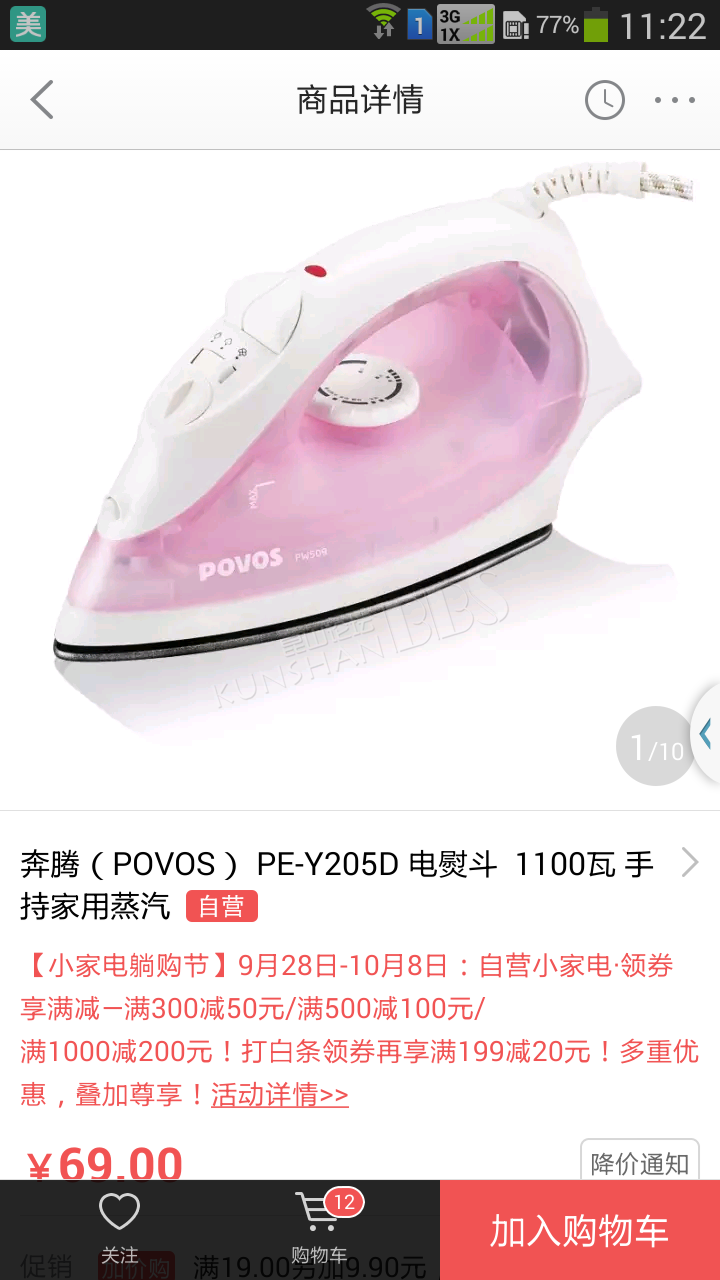Add product to 关注 favorites

119,1230
